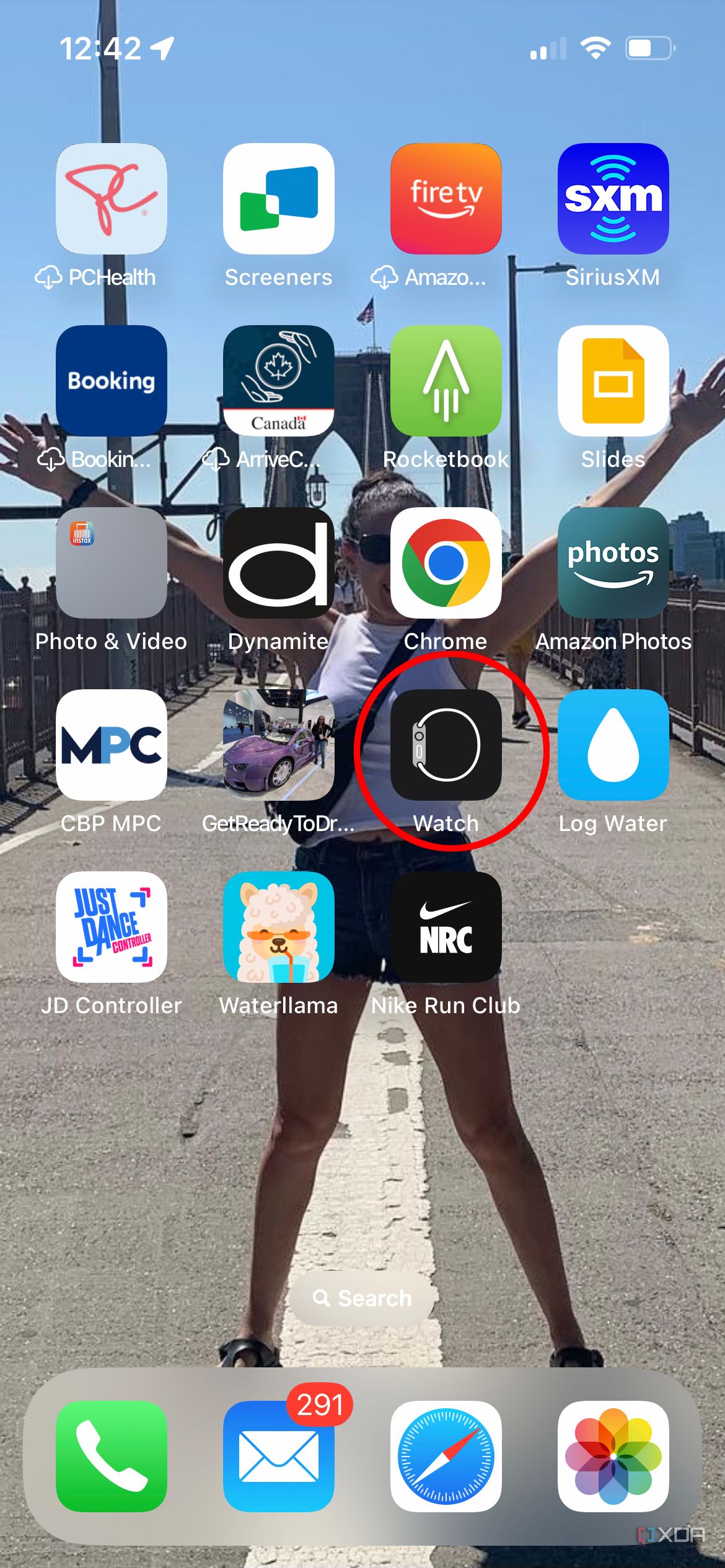The image size is (725, 1568).
Task: Open the Fire TV remote app
Action: [446, 198]
